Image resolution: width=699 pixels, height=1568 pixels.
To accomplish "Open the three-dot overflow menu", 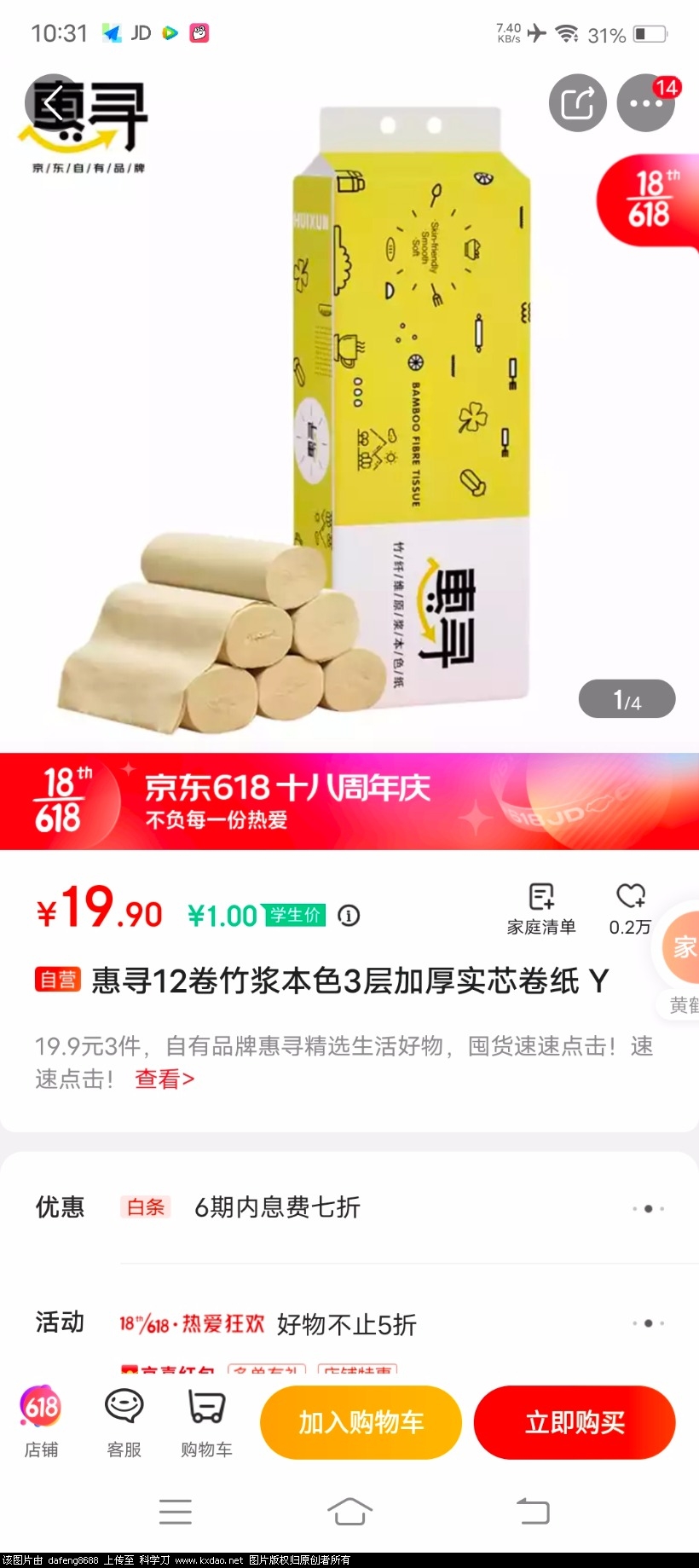I will pyautogui.click(x=645, y=104).
